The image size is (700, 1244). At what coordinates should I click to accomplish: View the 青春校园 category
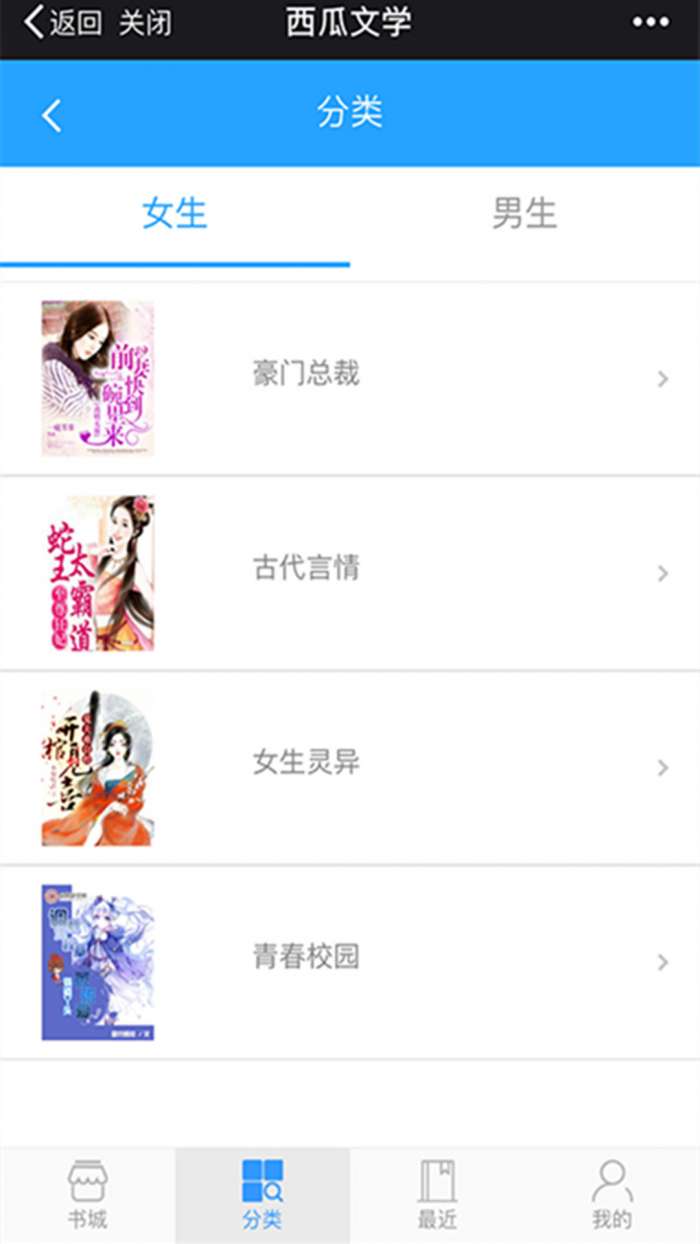point(350,959)
